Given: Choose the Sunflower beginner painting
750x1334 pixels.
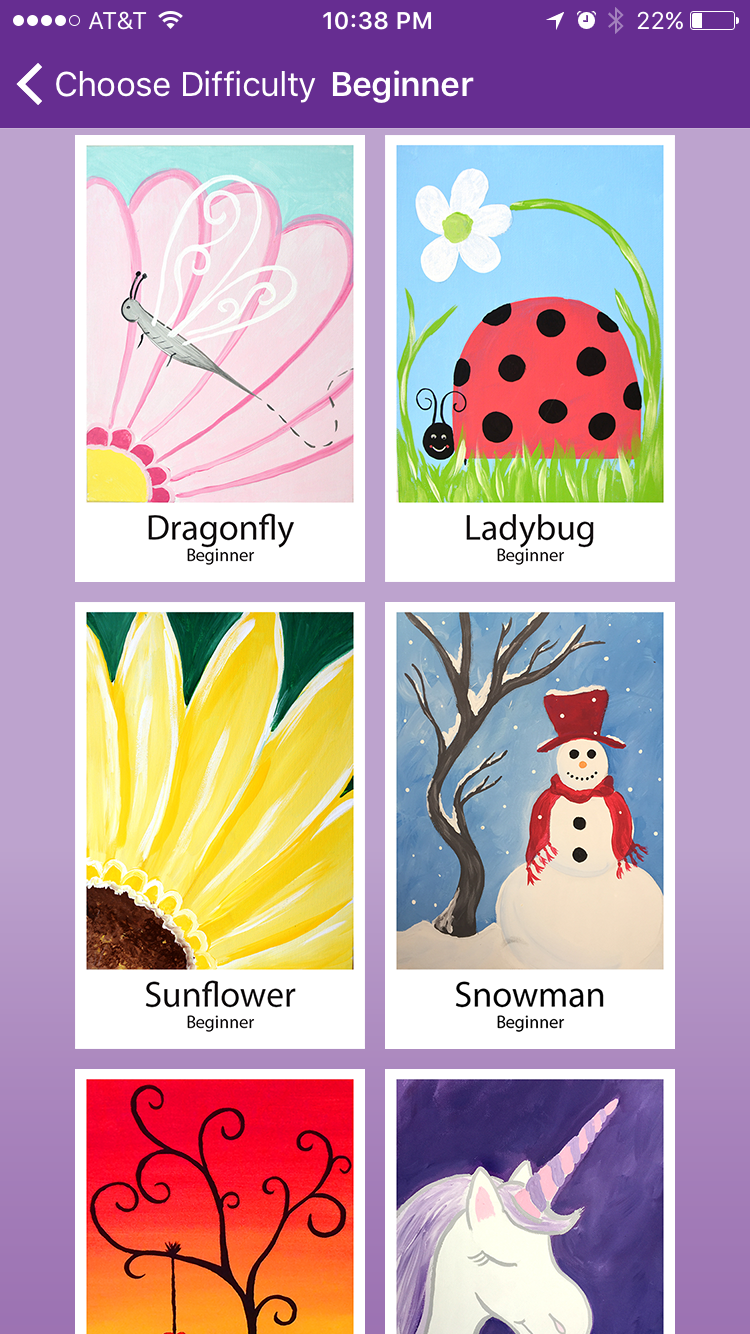Looking at the screenshot, I should (220, 825).
